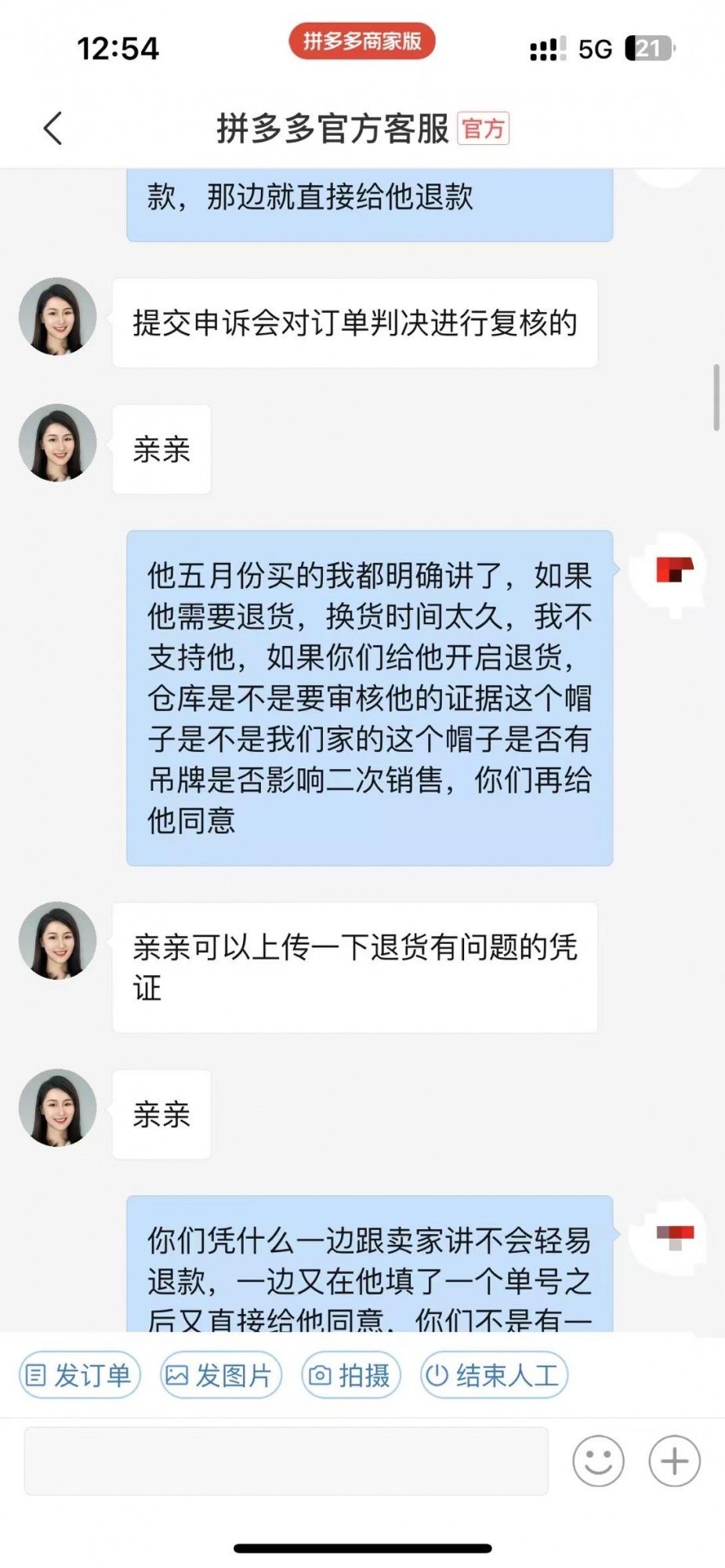Tap the 发订单 button
The width and height of the screenshot is (725, 1568).
pos(79,1374)
